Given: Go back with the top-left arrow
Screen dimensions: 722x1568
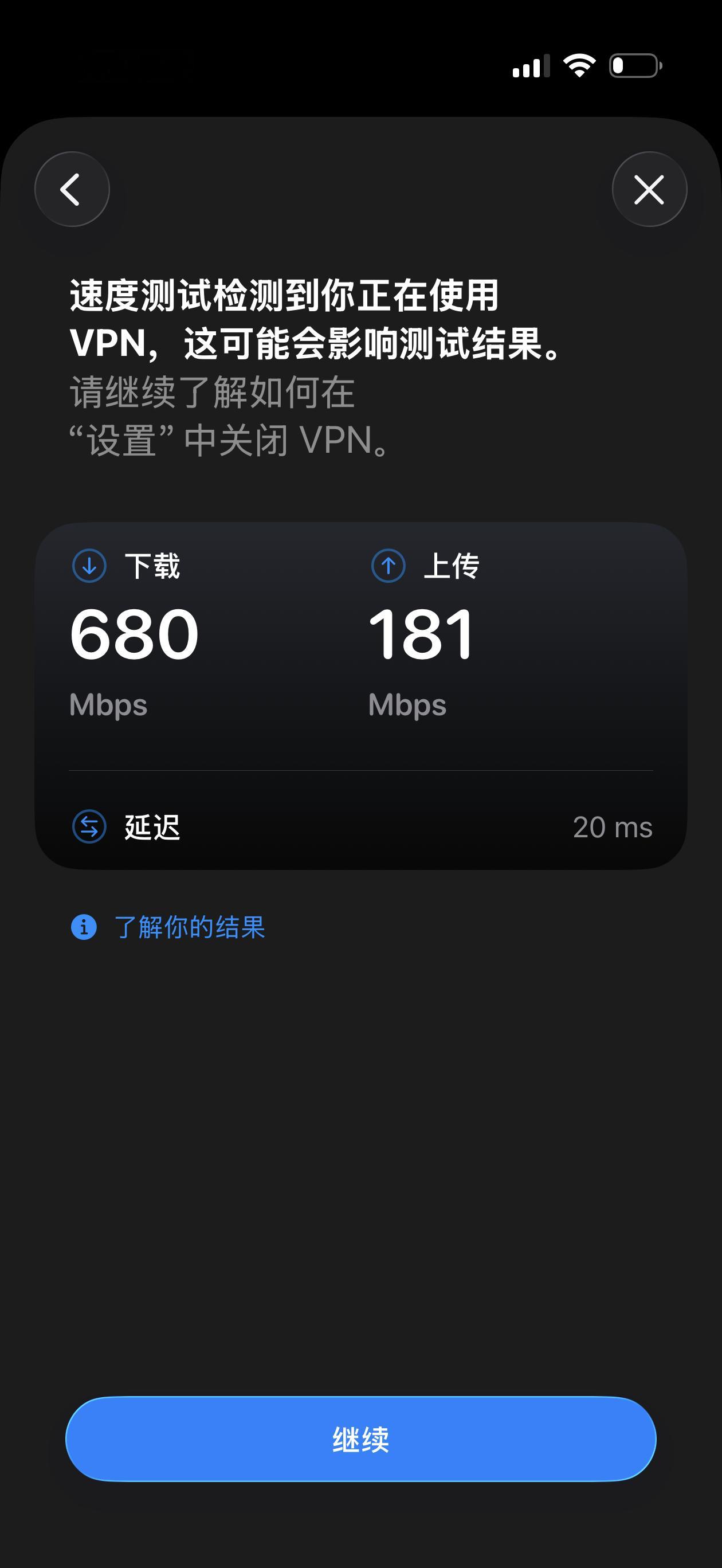Looking at the screenshot, I should click(x=72, y=189).
